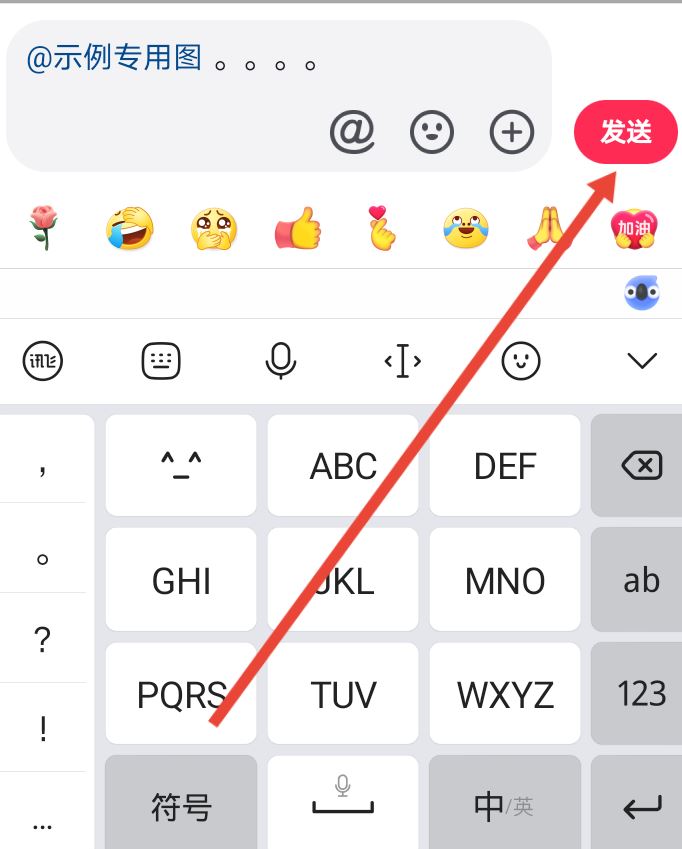682x849 pixels.
Task: Open the iFlytek keyboard logo menu
Action: [43, 361]
